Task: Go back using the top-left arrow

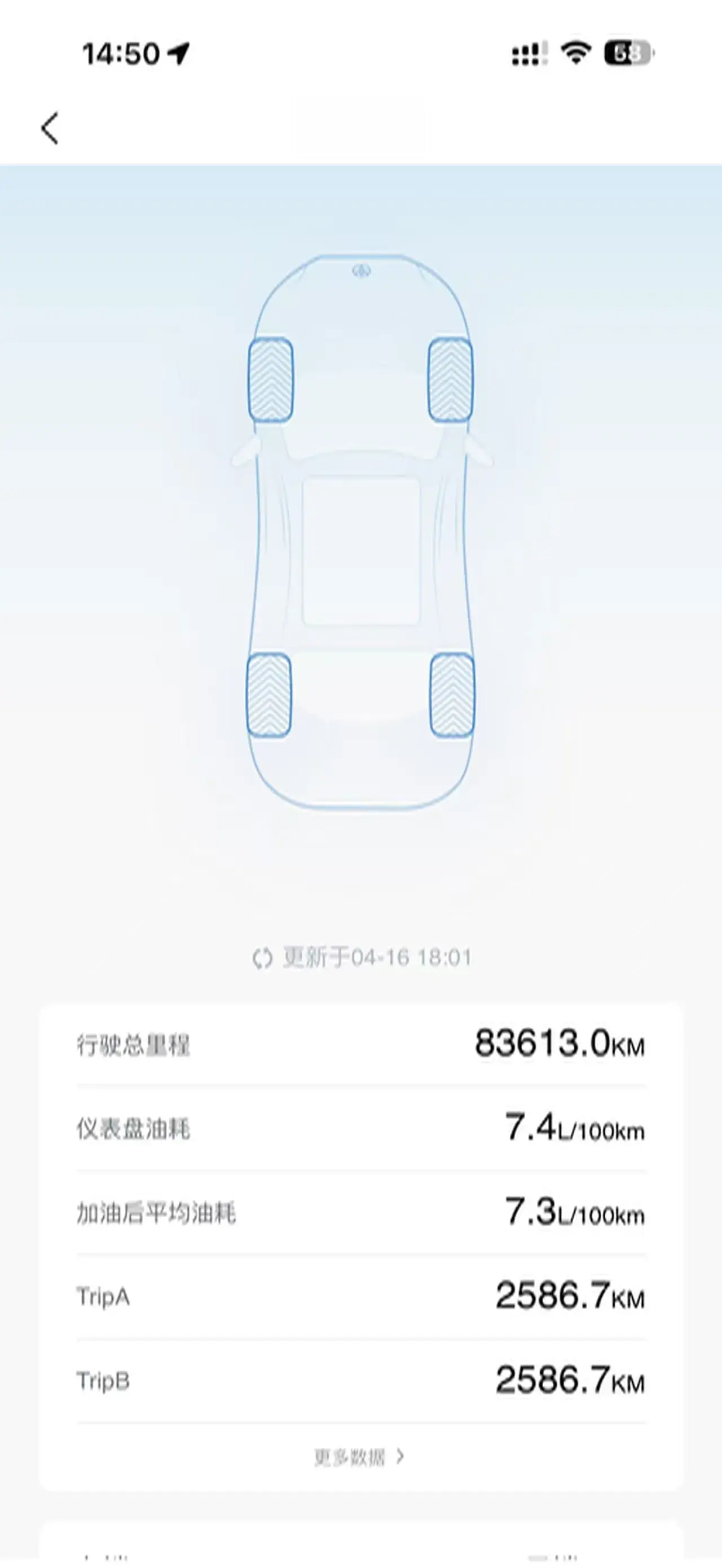Action: coord(50,129)
